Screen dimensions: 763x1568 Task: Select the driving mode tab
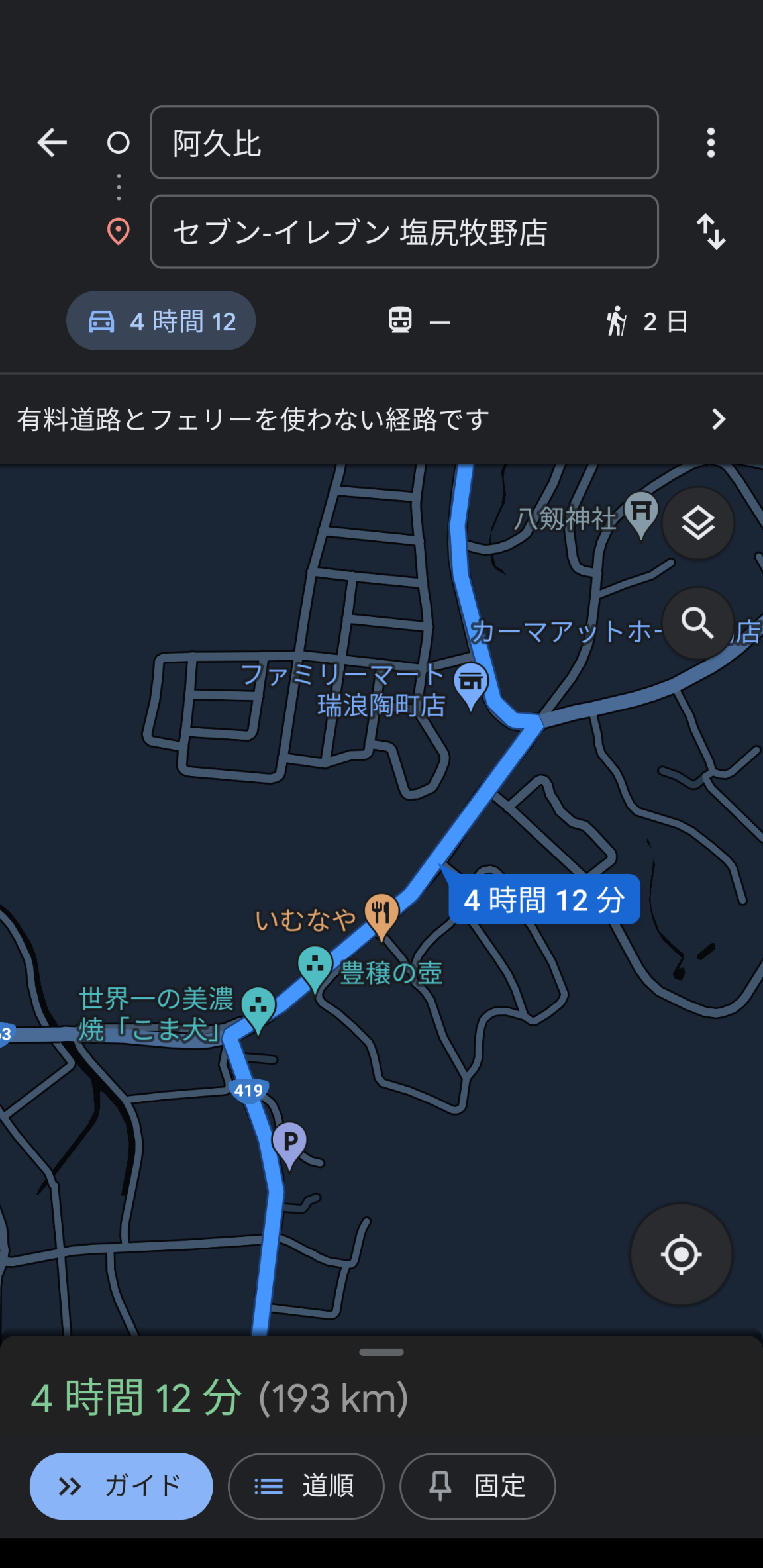point(161,321)
